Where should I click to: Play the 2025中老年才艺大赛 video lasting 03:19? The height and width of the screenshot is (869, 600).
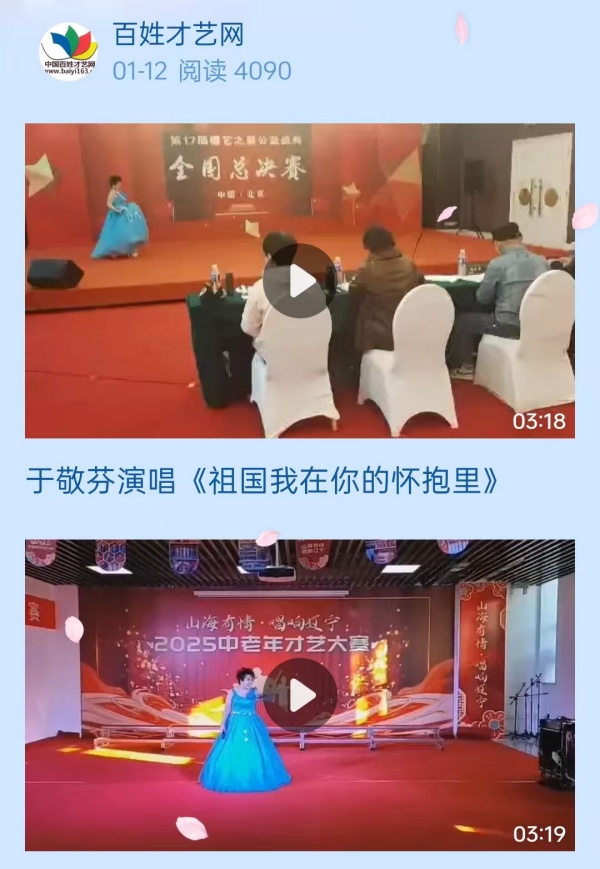[x=300, y=694]
